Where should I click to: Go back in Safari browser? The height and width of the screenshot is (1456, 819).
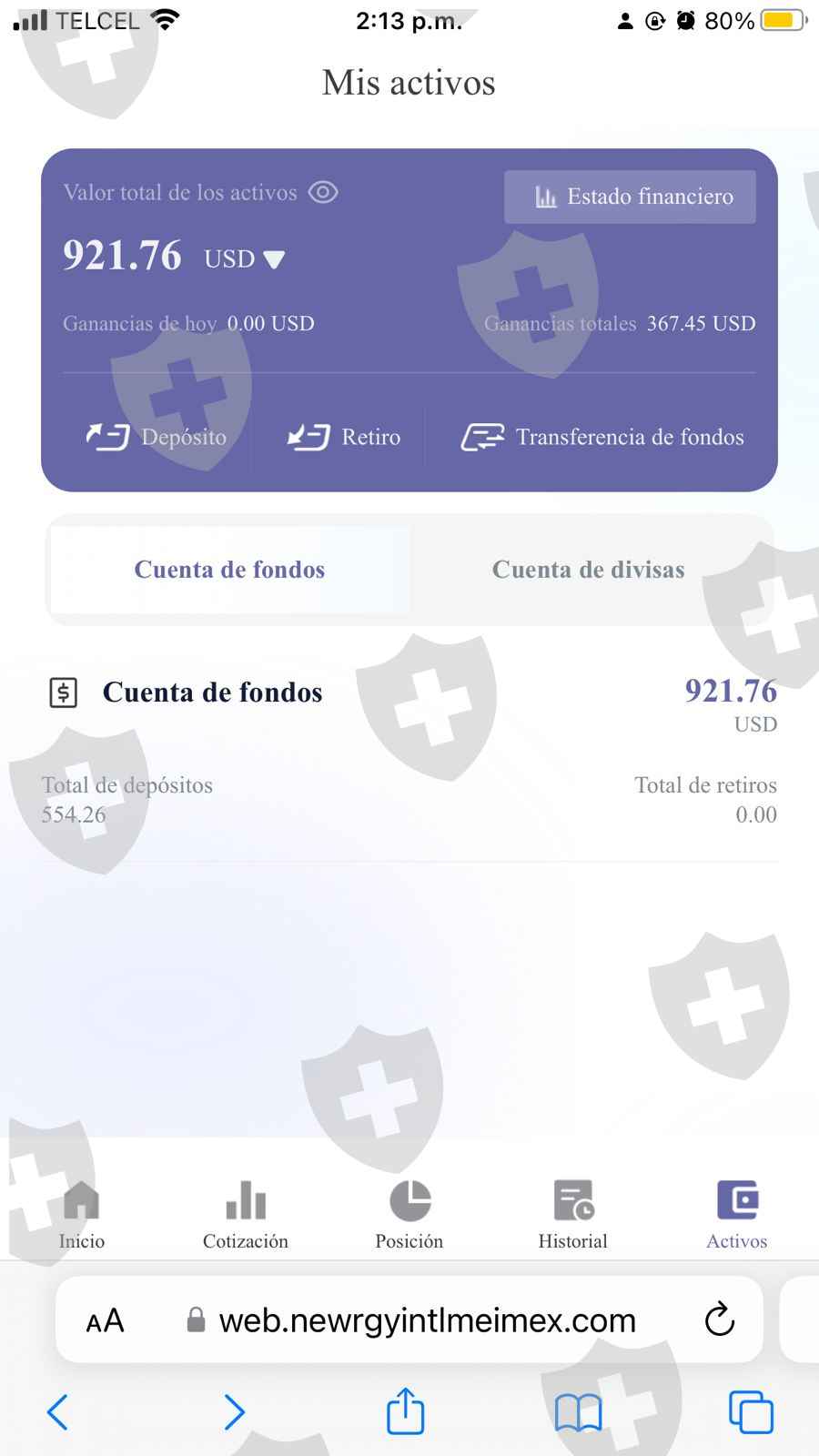(x=57, y=1411)
